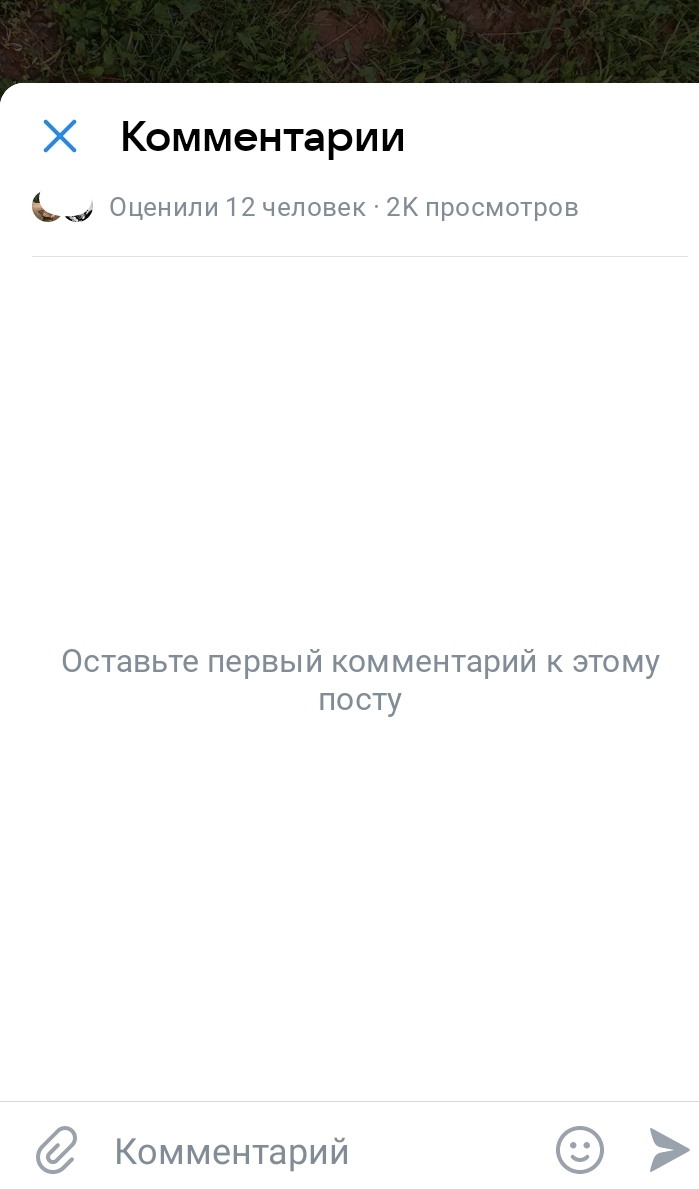Focus the Комментарий text field
Viewport: 699px width, 1189px height.
coord(318,1152)
